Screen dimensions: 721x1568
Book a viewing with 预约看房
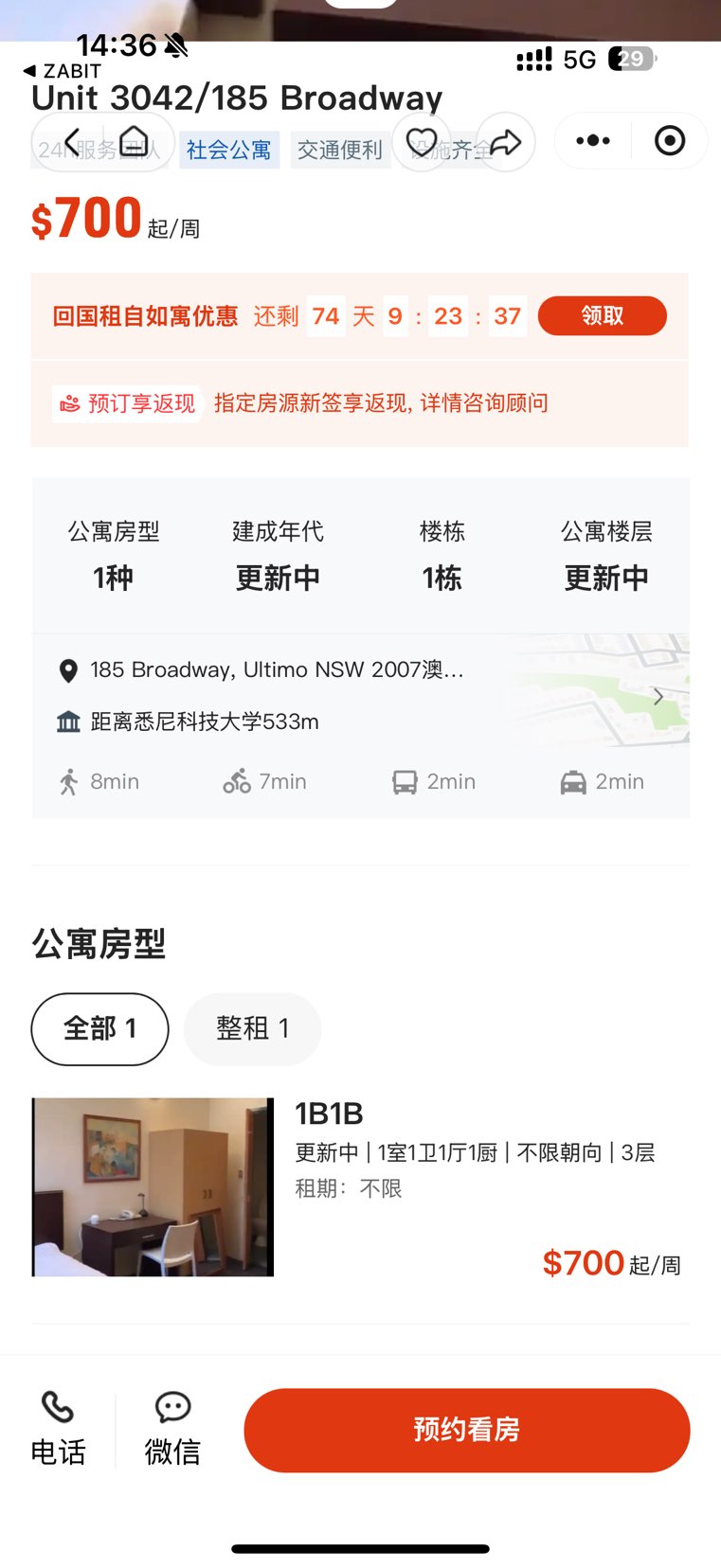pos(466,1430)
